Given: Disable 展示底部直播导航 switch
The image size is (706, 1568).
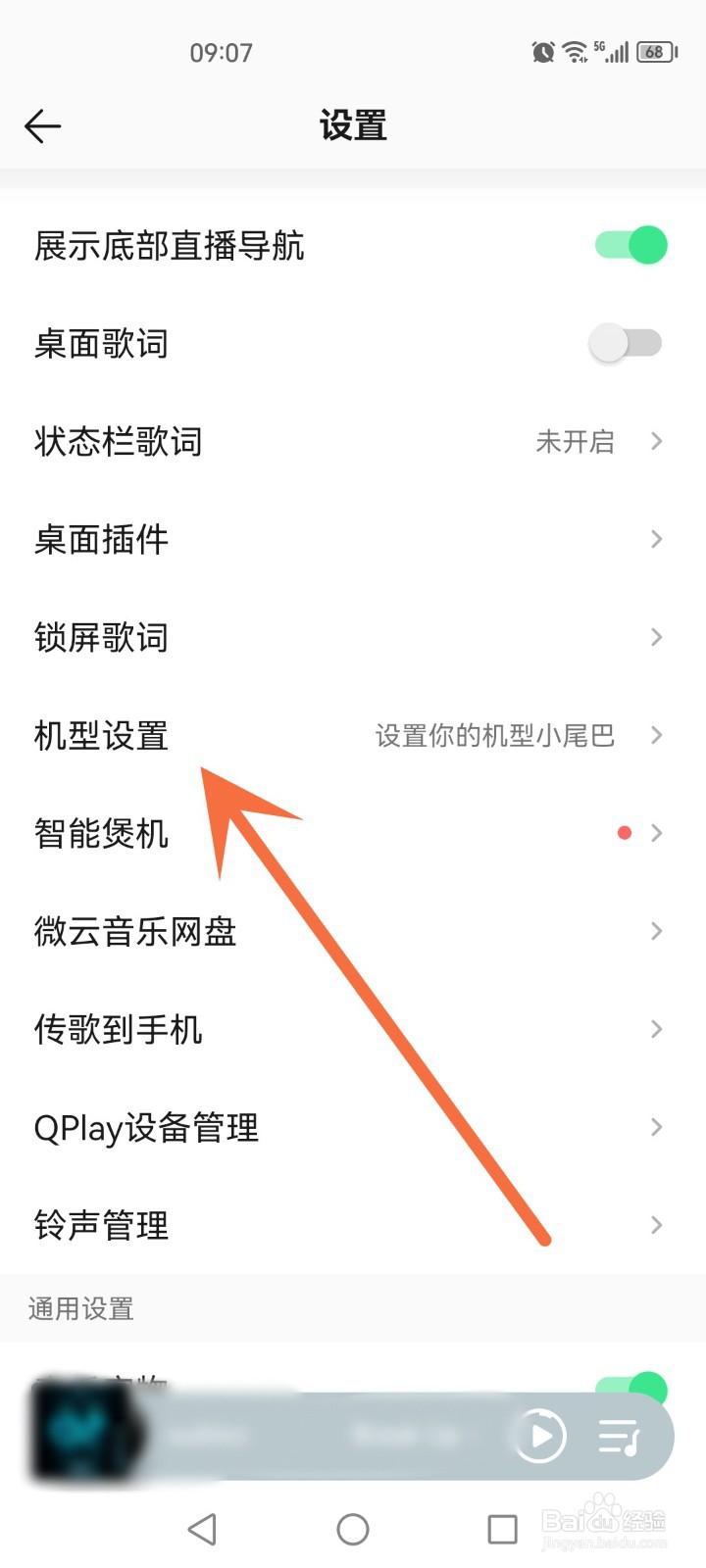Looking at the screenshot, I should tap(629, 244).
